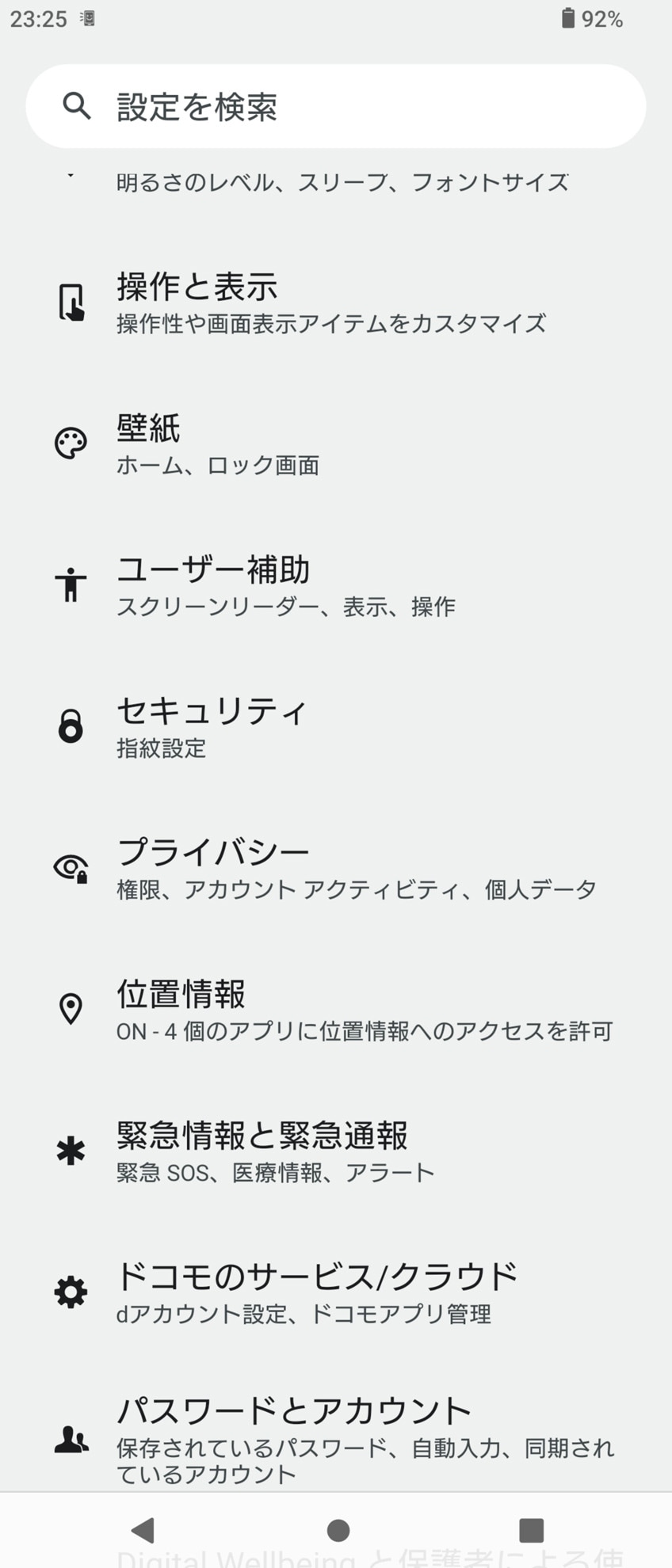The image size is (672, 1568).
Task: Tap the home navigation button
Action: tap(338, 1530)
